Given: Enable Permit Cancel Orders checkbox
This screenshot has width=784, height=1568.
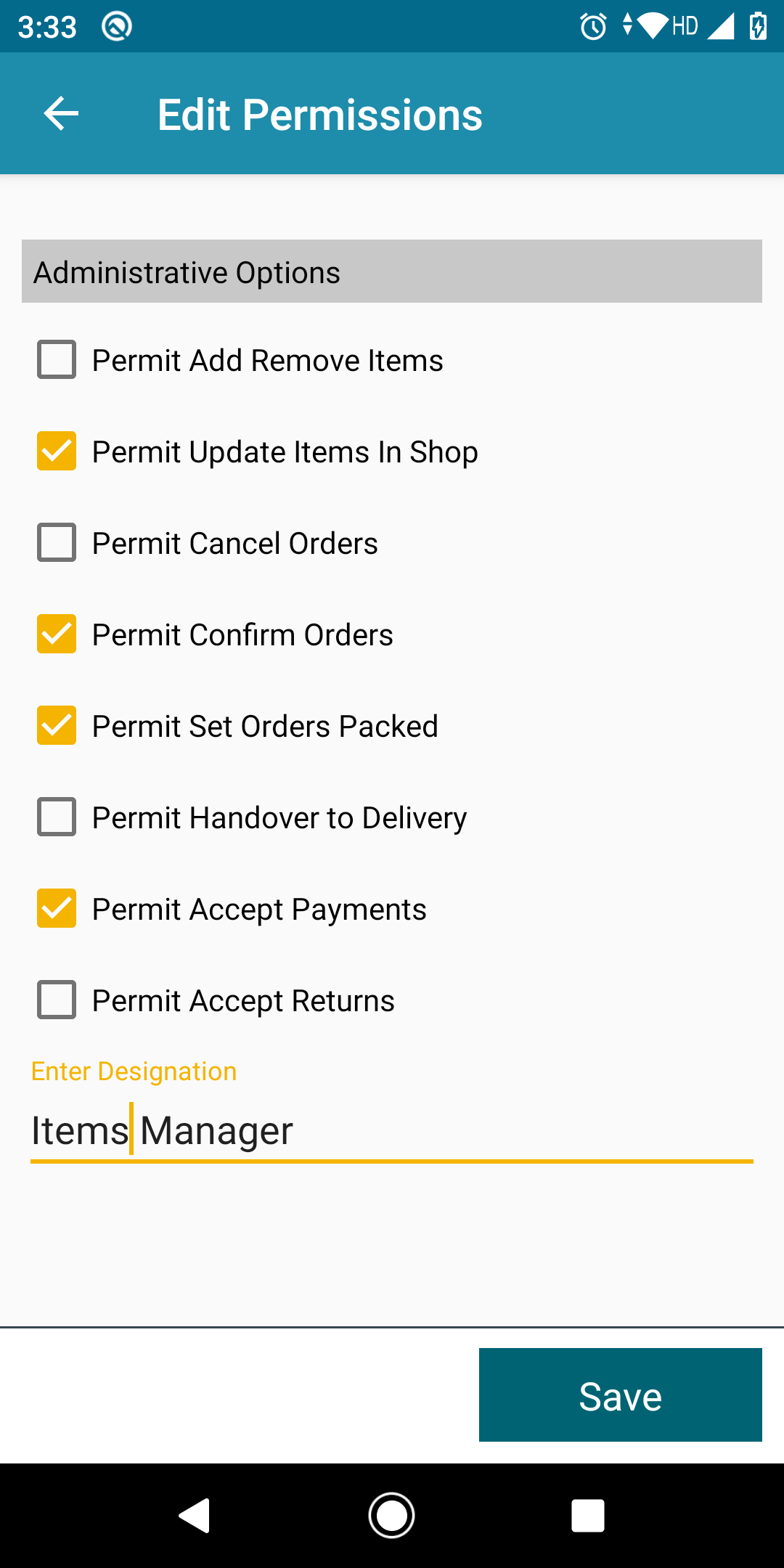Looking at the screenshot, I should pyautogui.click(x=57, y=543).
